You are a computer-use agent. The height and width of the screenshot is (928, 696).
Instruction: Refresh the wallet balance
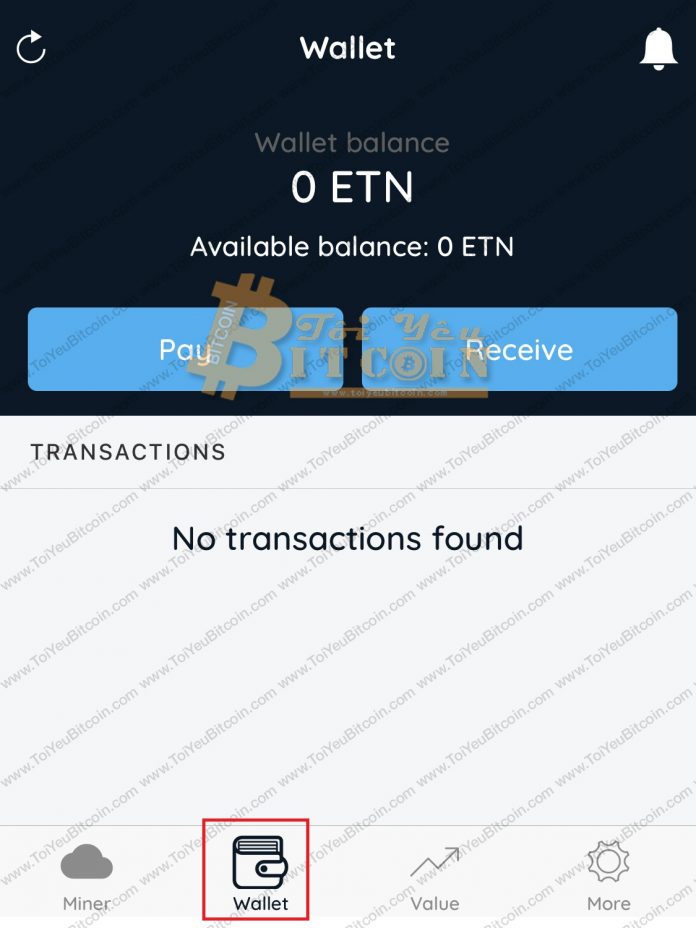pyautogui.click(x=32, y=47)
